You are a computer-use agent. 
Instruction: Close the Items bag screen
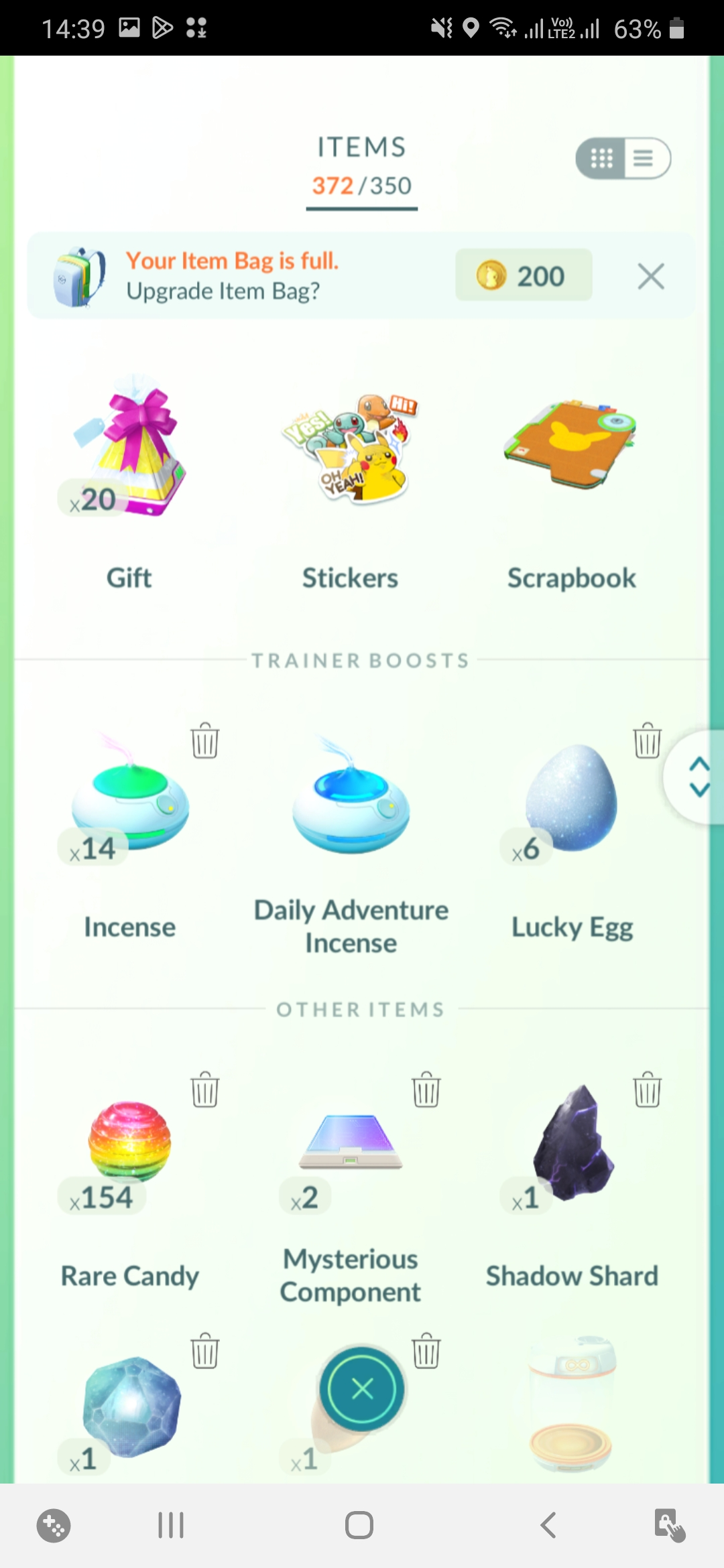[x=362, y=1389]
